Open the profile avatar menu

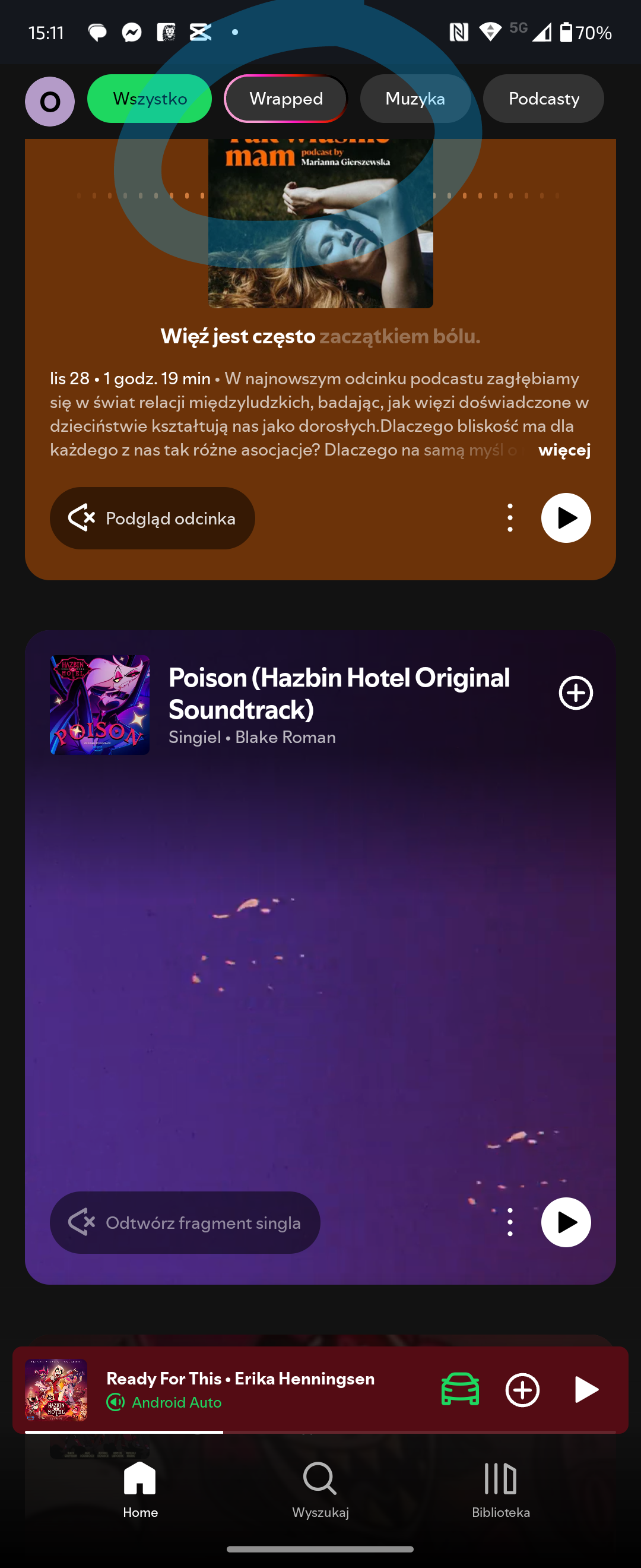coord(50,101)
